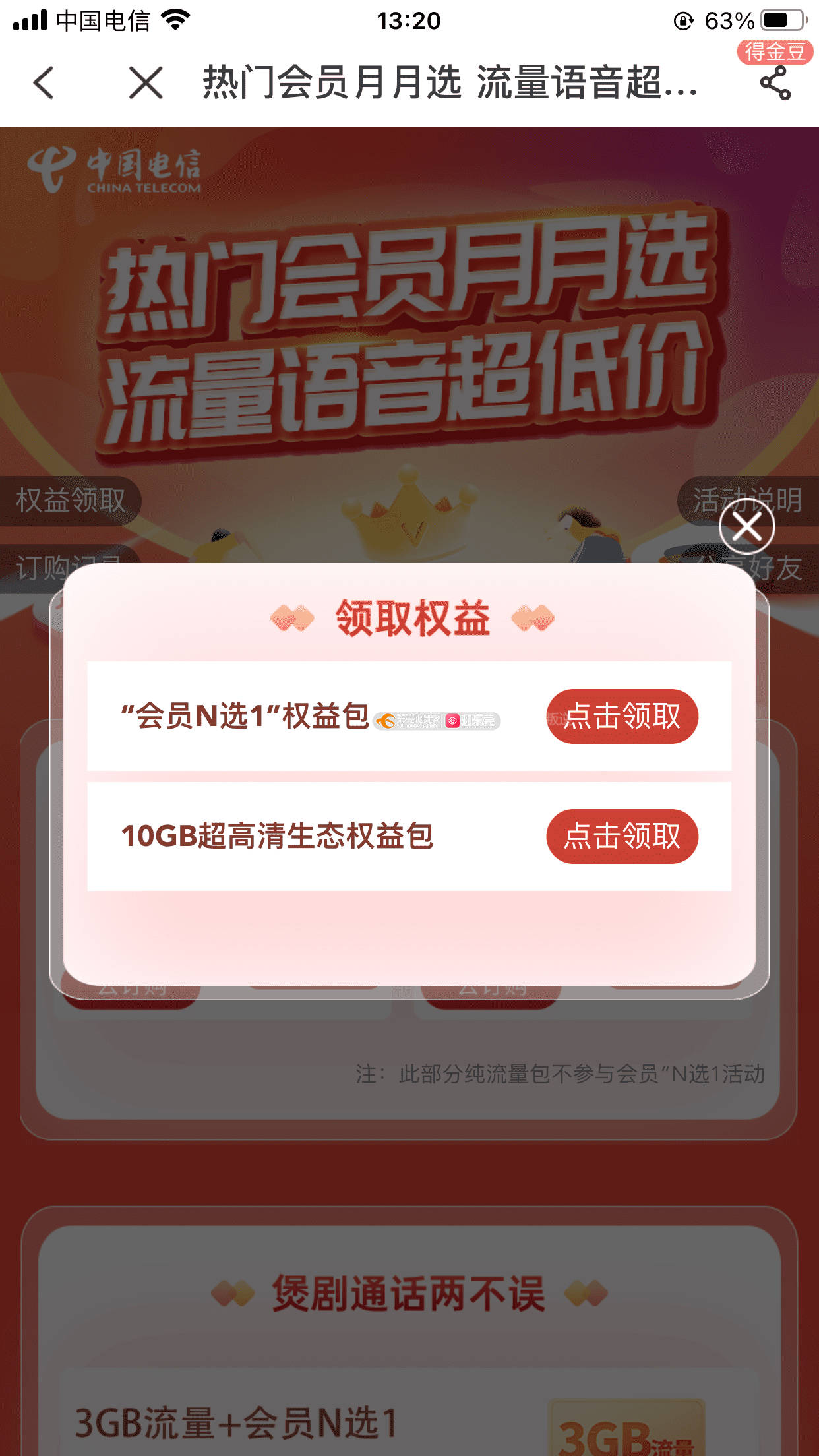Go back using the header arrow
819x1456 pixels.
[44, 83]
